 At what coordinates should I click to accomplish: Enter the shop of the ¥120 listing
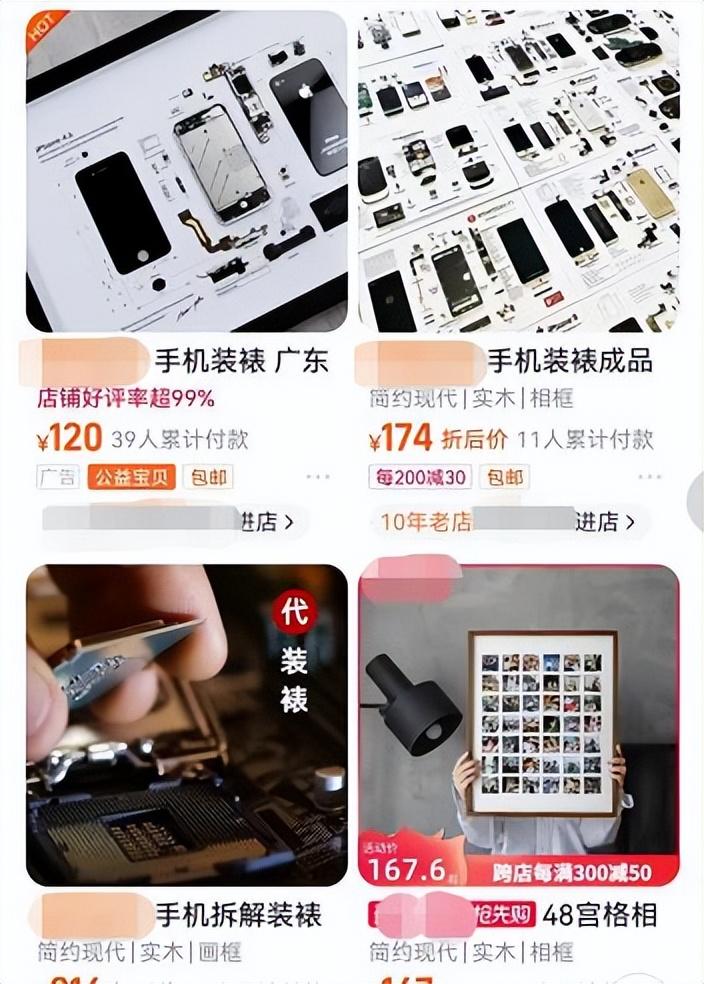[266, 521]
